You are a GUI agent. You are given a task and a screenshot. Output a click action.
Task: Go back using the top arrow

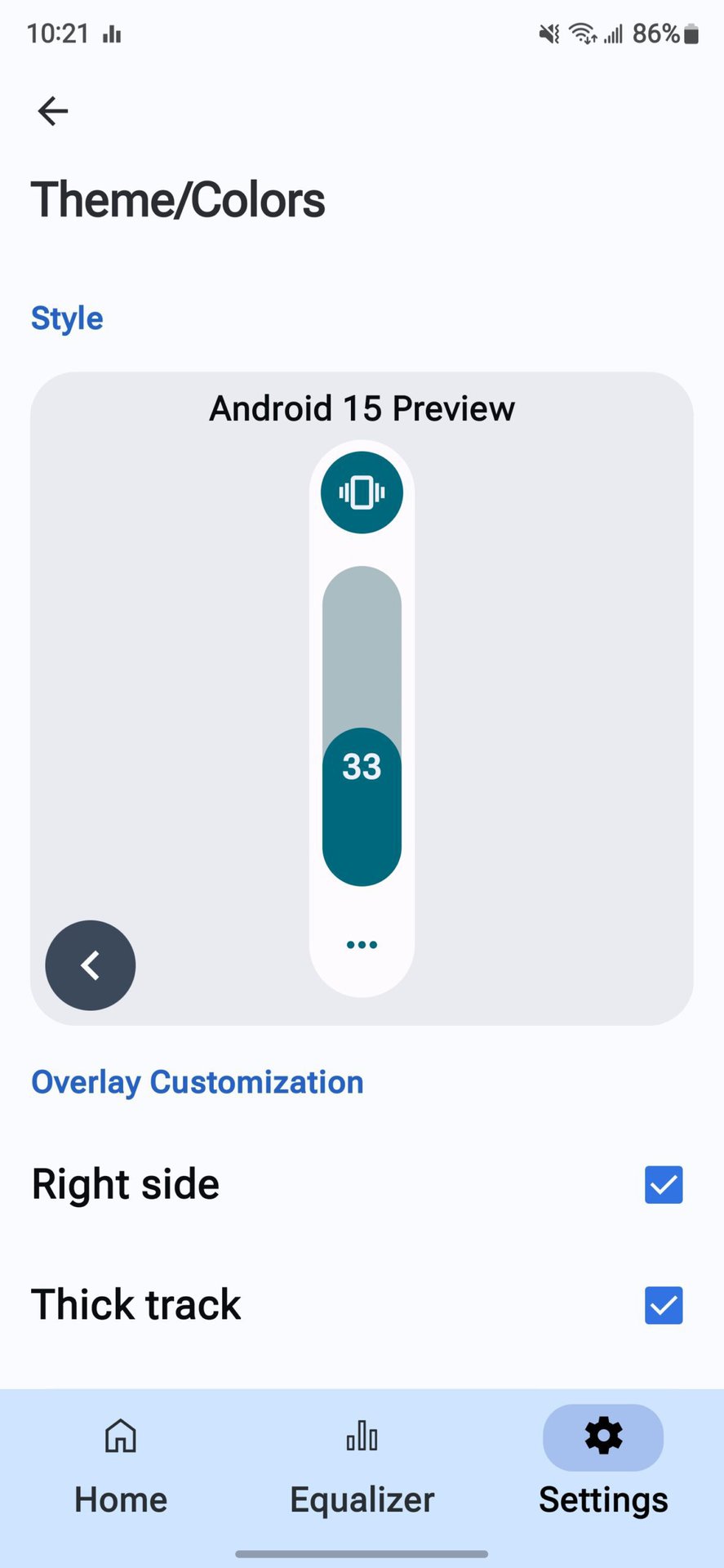(x=53, y=111)
